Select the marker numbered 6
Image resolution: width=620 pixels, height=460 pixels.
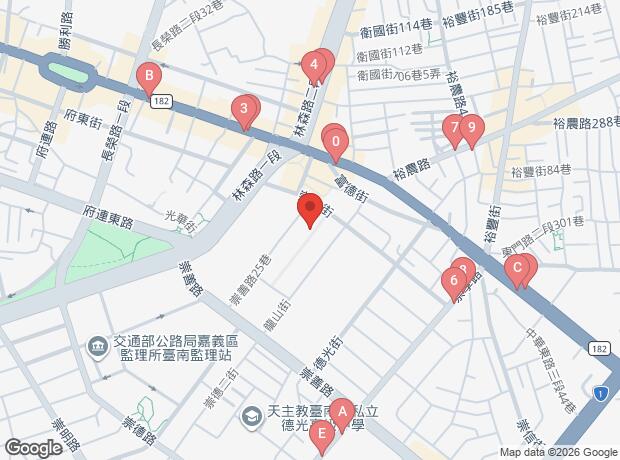454,283
